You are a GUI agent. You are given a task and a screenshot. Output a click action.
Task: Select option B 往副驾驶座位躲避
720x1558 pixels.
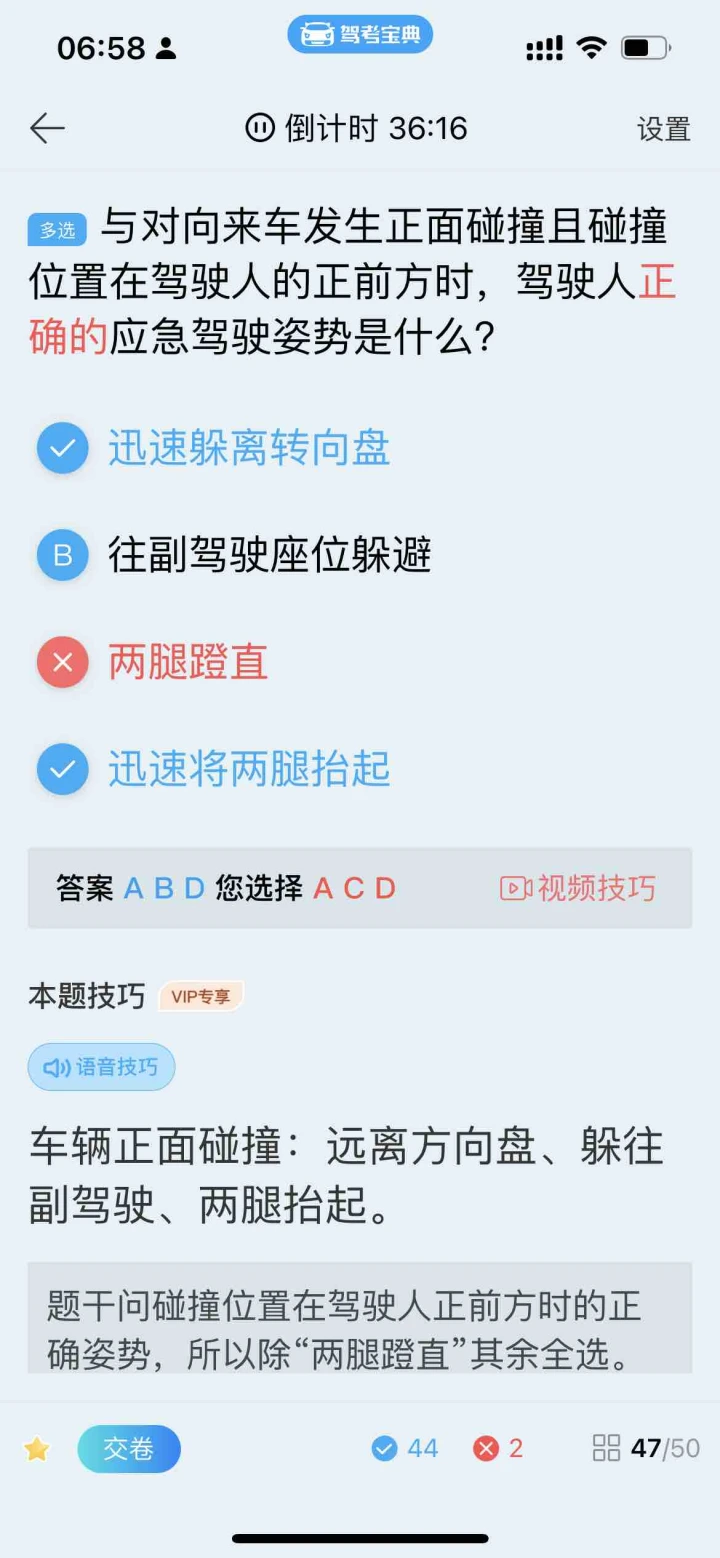pos(233,555)
